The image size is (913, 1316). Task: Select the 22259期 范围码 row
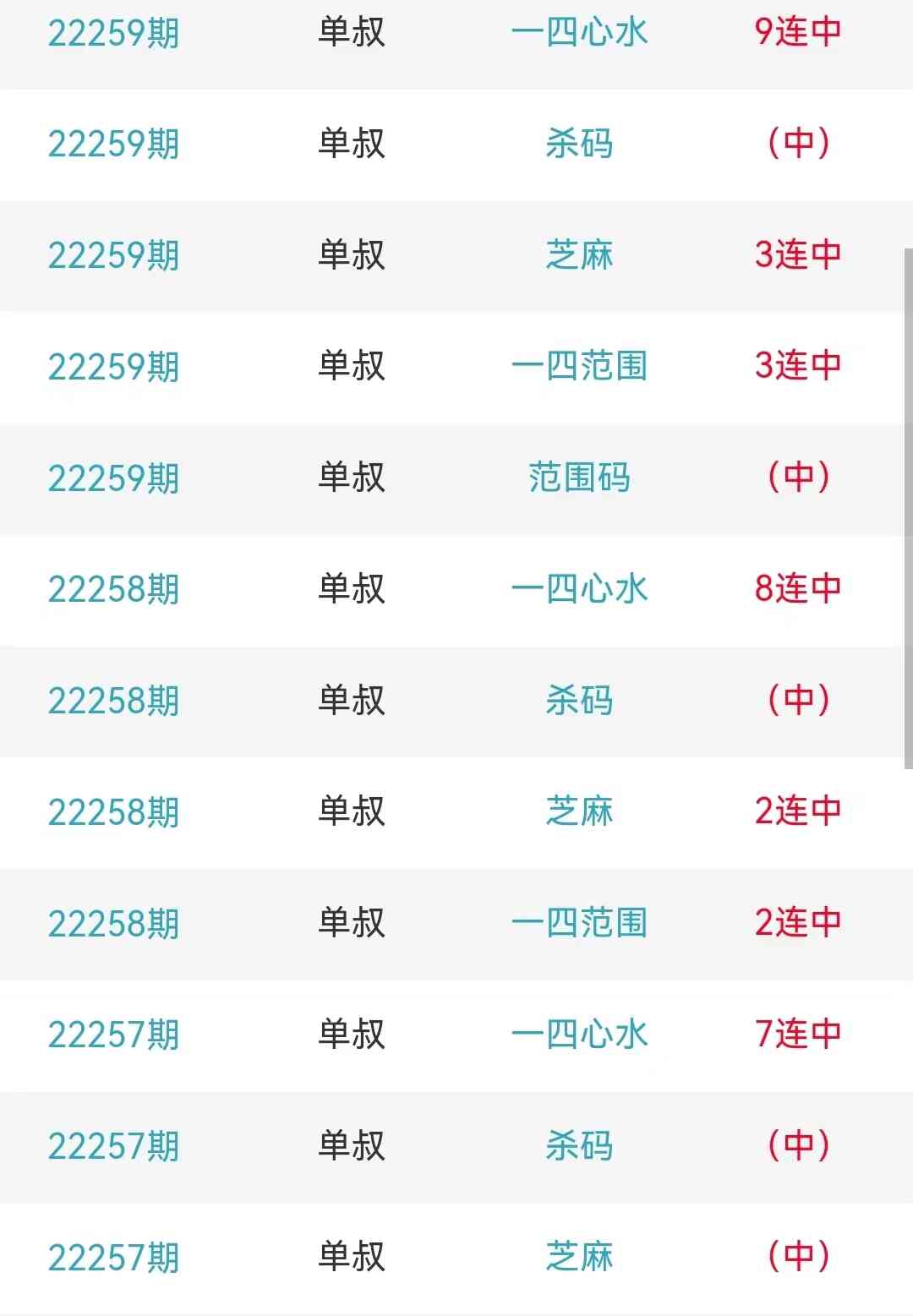click(x=579, y=478)
